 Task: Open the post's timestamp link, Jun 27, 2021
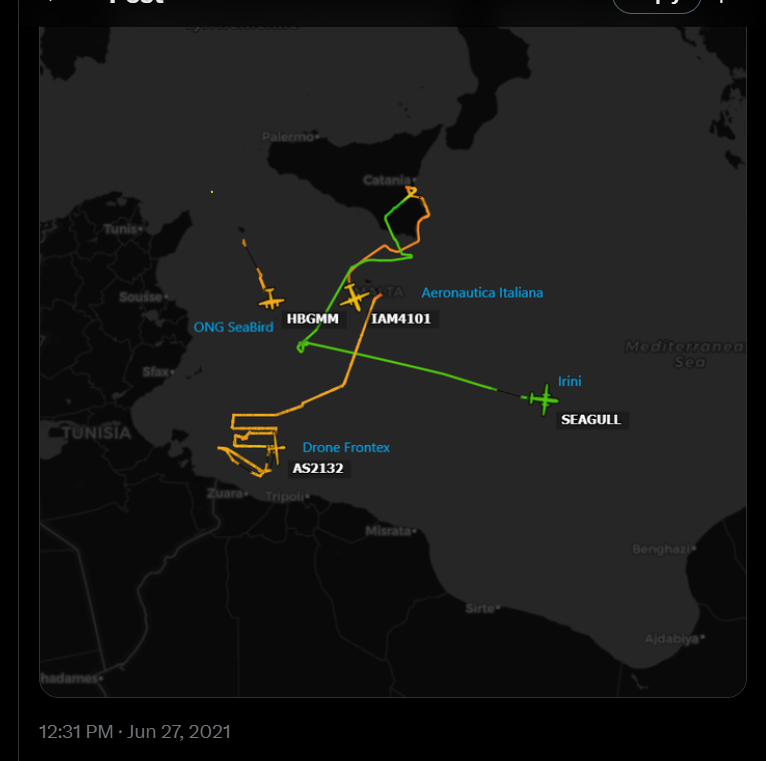[x=135, y=732]
